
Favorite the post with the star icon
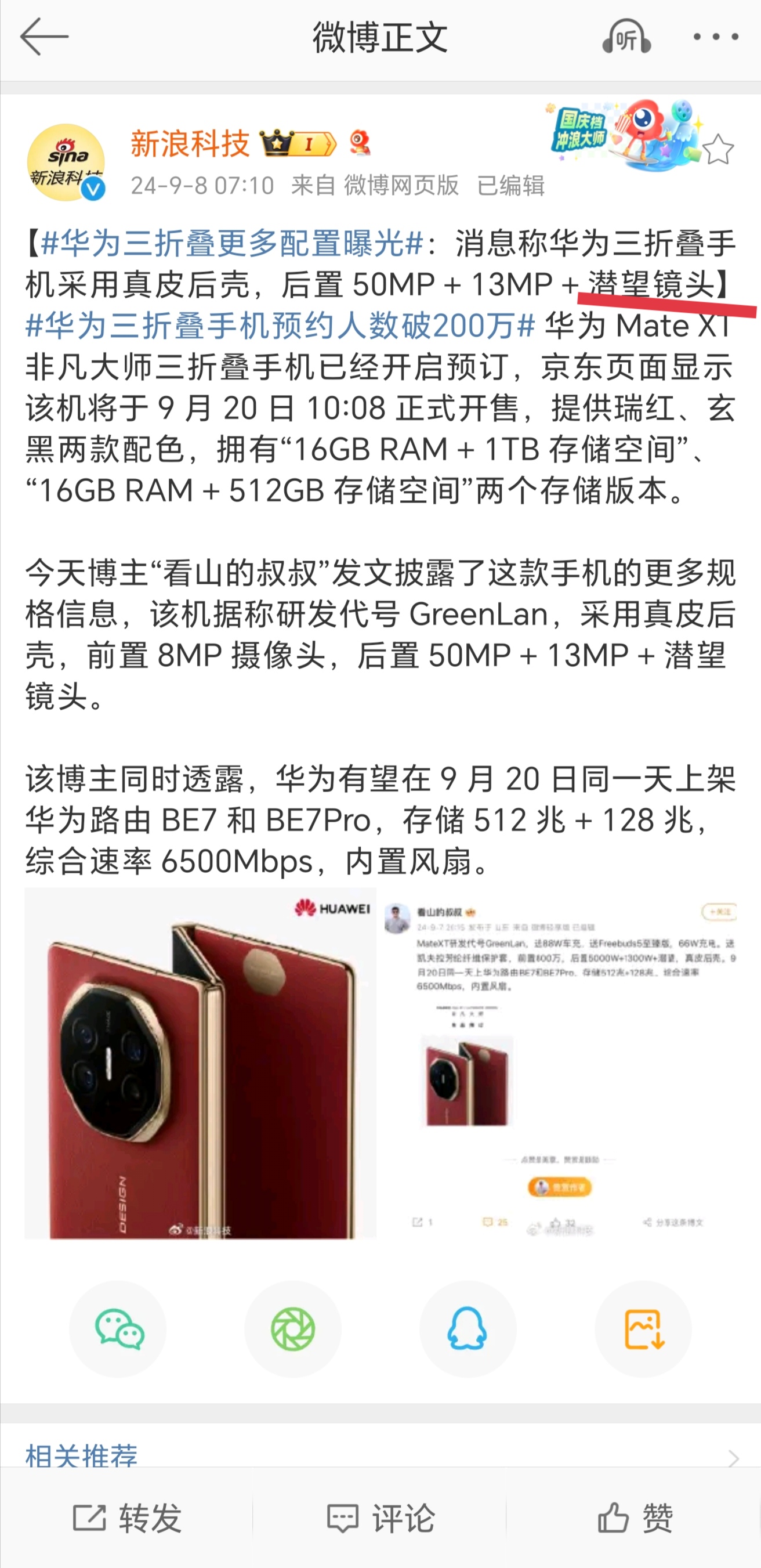[718, 150]
